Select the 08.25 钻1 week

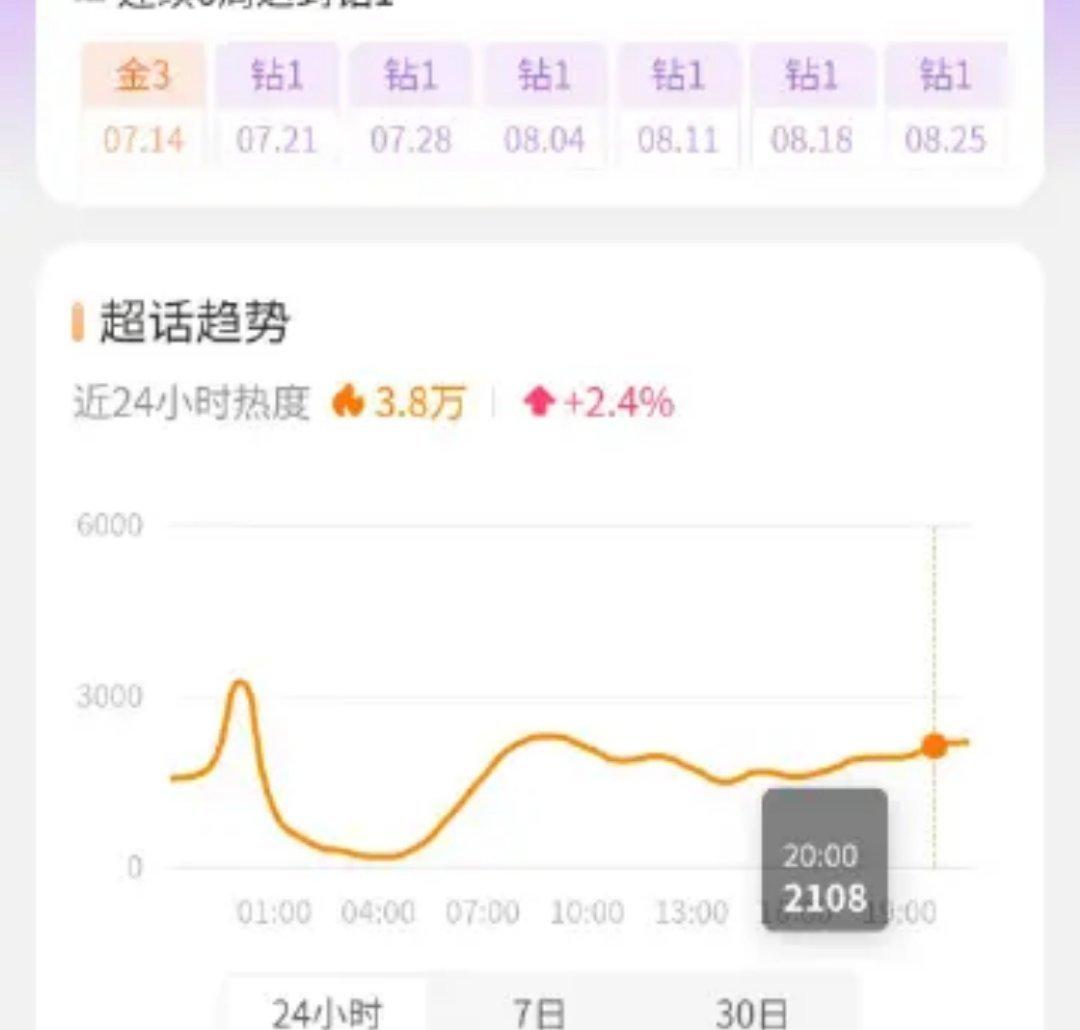(x=944, y=106)
